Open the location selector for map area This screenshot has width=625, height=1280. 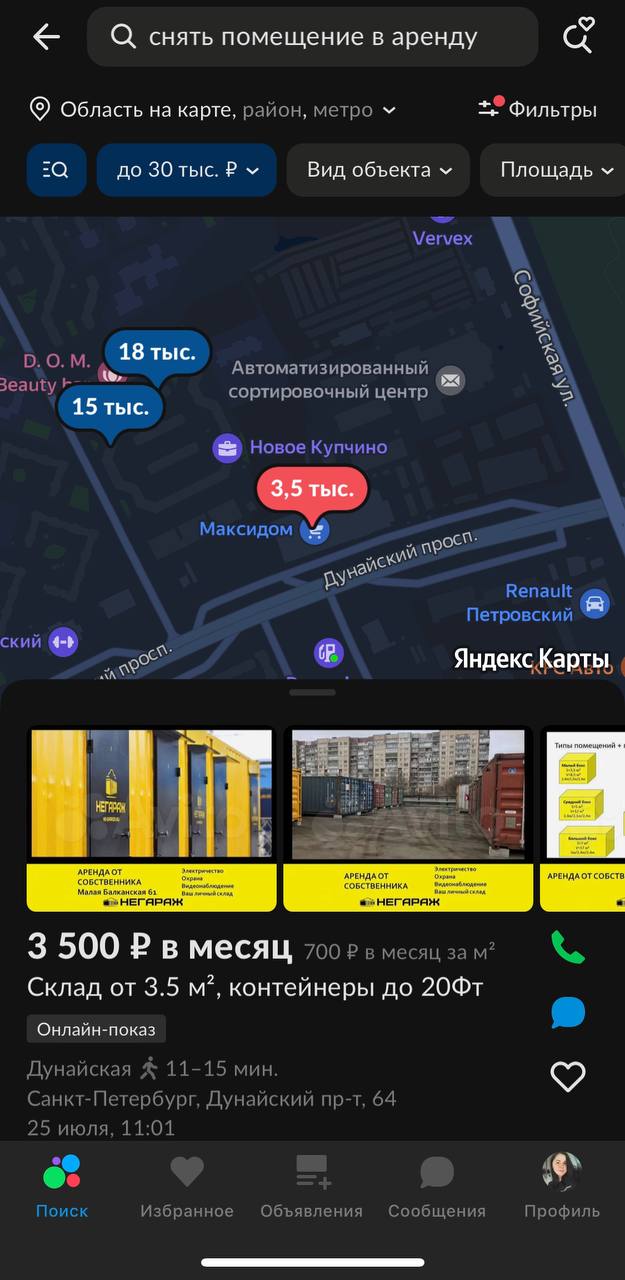[x=212, y=110]
